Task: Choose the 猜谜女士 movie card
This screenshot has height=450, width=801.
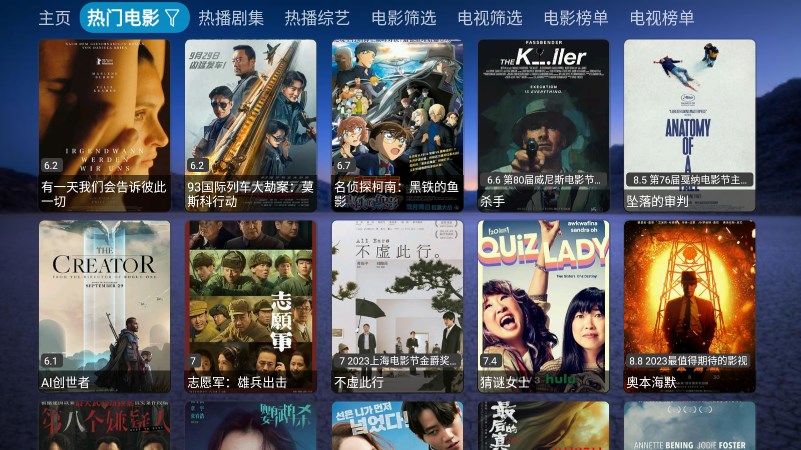Action: click(x=543, y=305)
